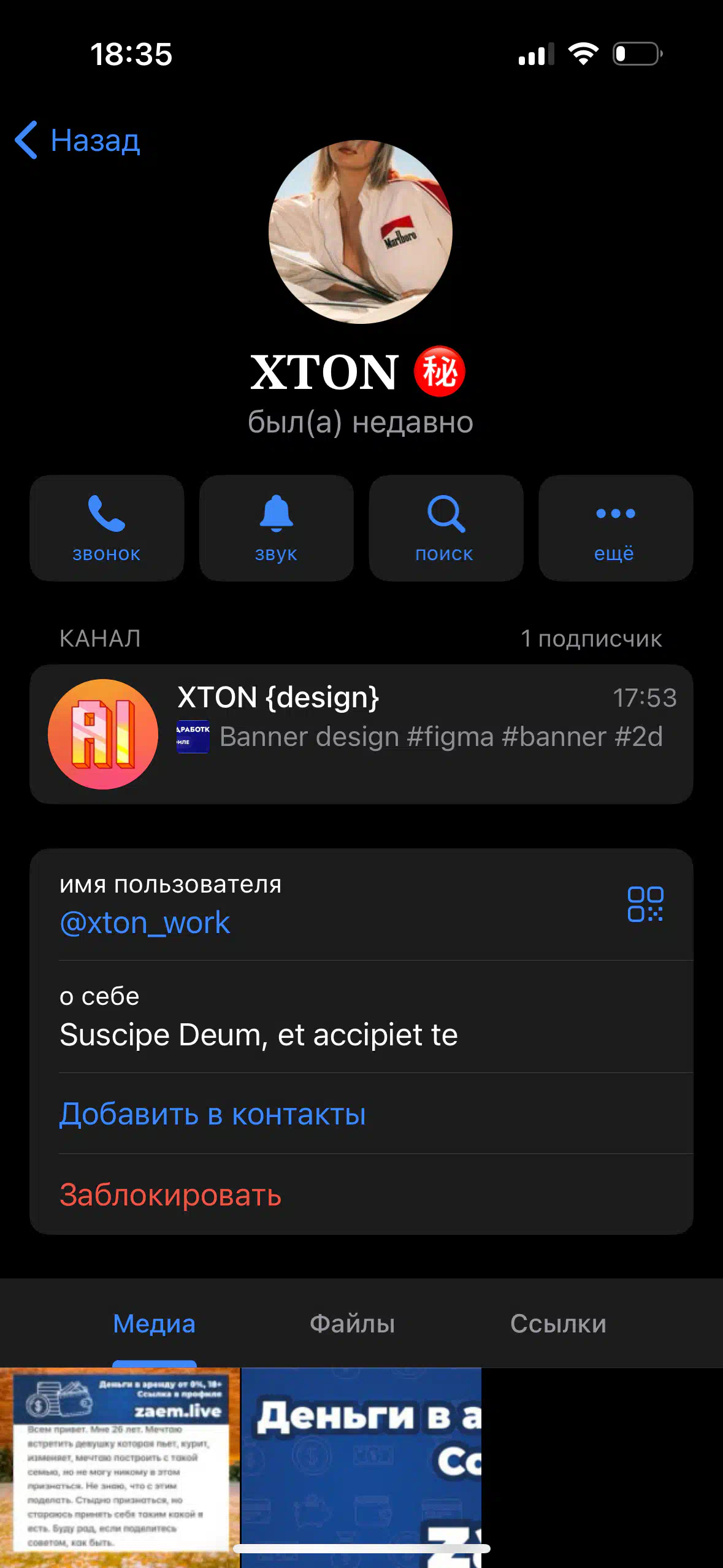Search the chat with поиск
The height and width of the screenshot is (1568, 723).
point(446,528)
